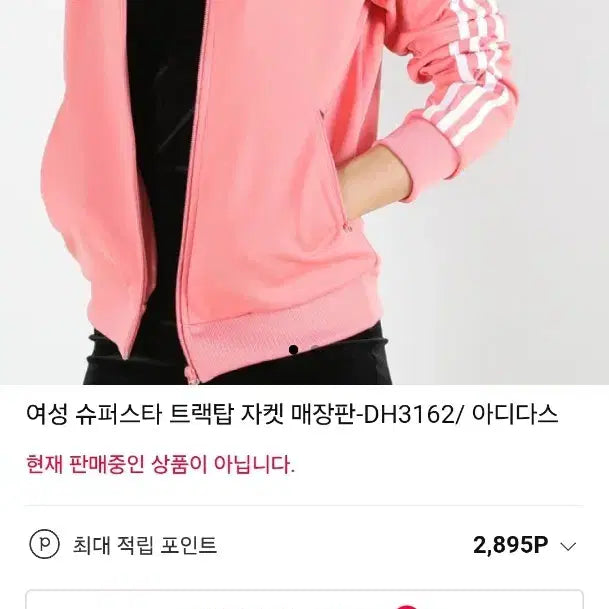Expand the 최대 적립 포인트 chevron
The image size is (609, 609).
[569, 546]
